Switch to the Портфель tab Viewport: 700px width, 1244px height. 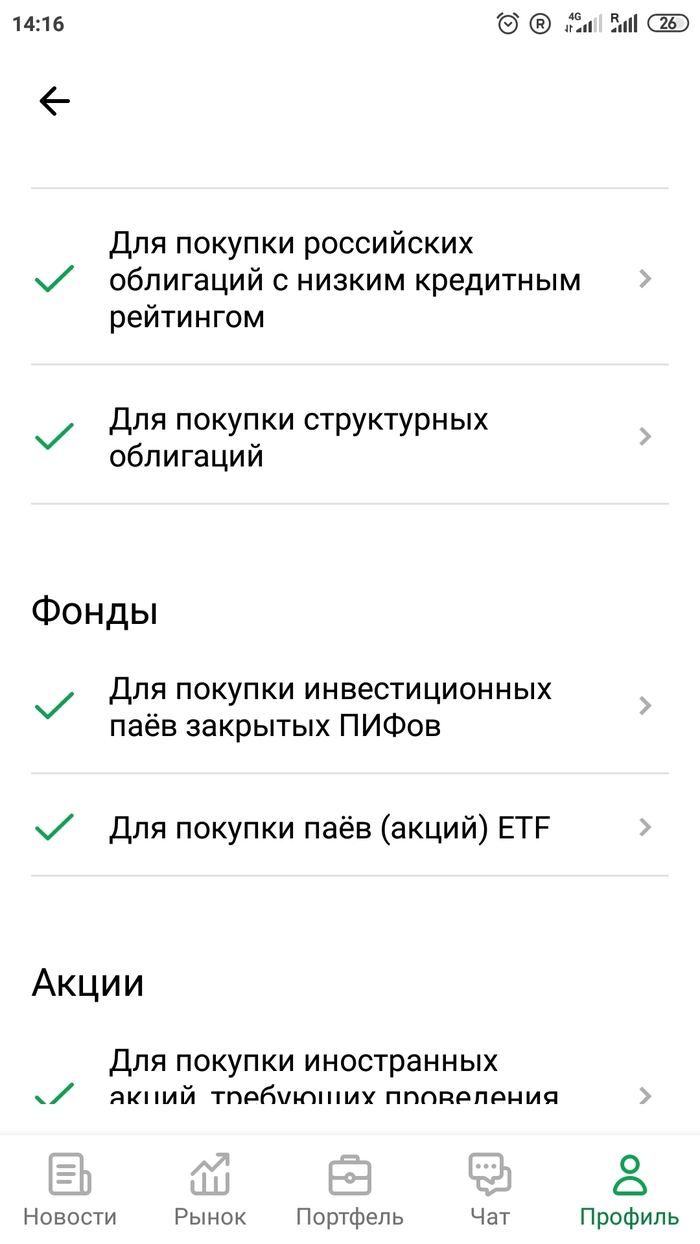coord(350,1190)
